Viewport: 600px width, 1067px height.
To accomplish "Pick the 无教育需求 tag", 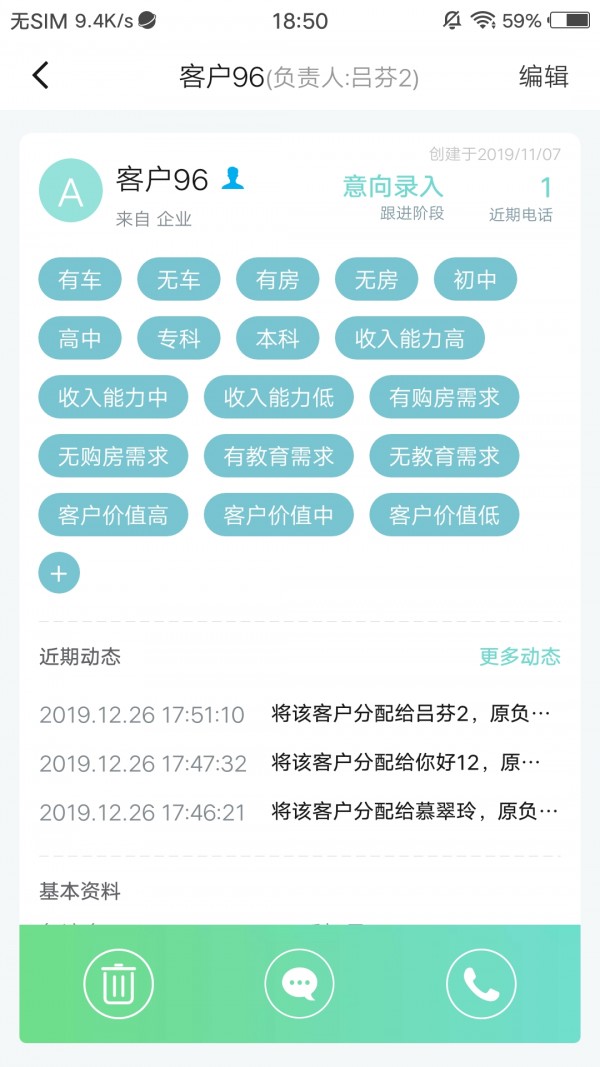I will (443, 457).
